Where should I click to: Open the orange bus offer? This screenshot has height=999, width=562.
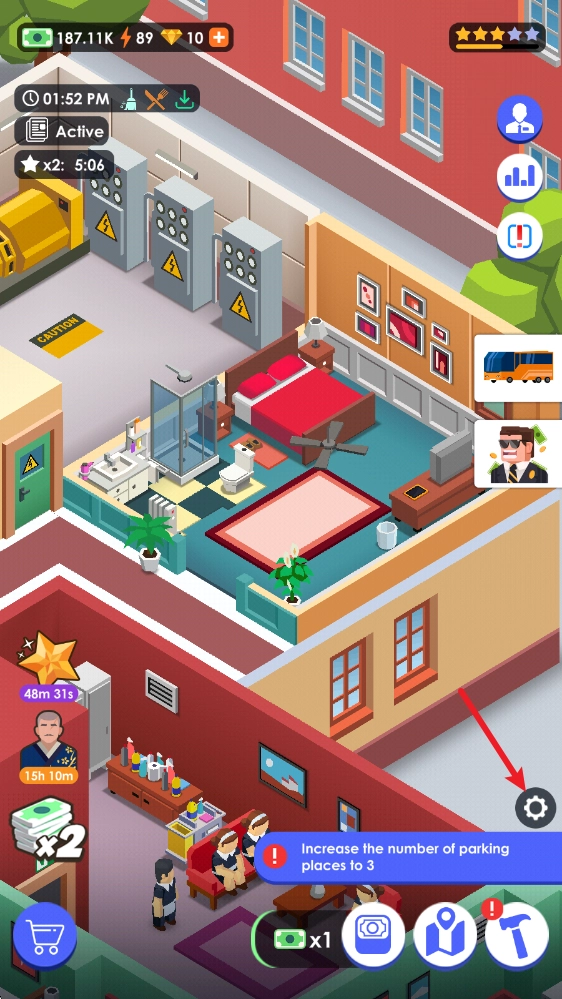(x=518, y=368)
